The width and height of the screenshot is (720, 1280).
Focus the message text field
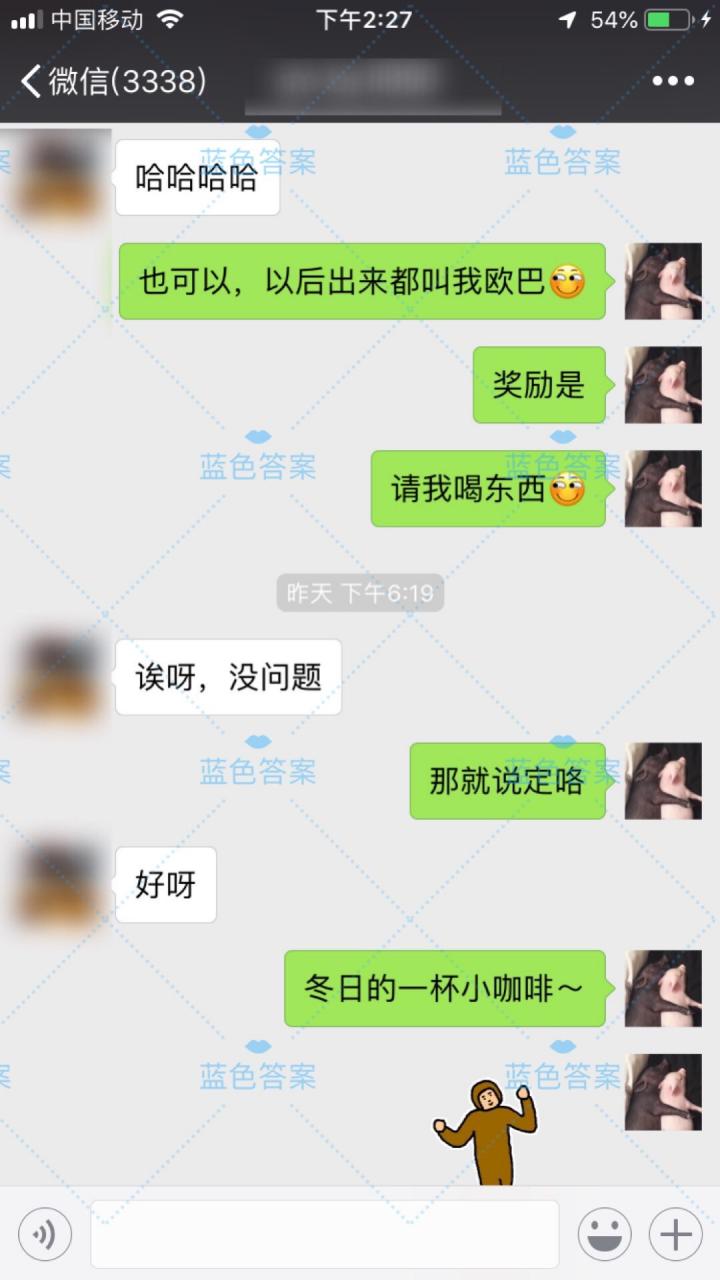tap(324, 1233)
